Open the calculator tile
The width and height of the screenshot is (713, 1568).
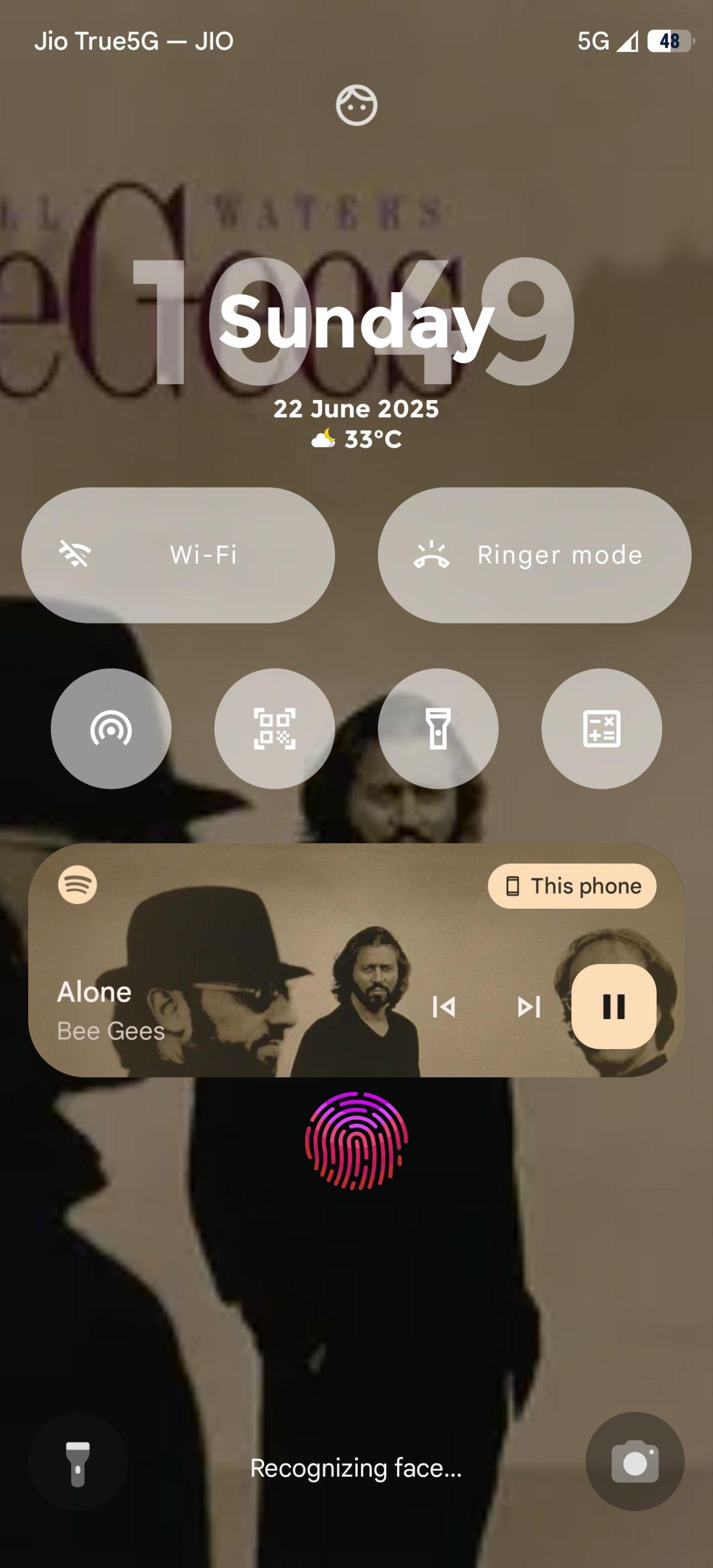[x=601, y=728]
